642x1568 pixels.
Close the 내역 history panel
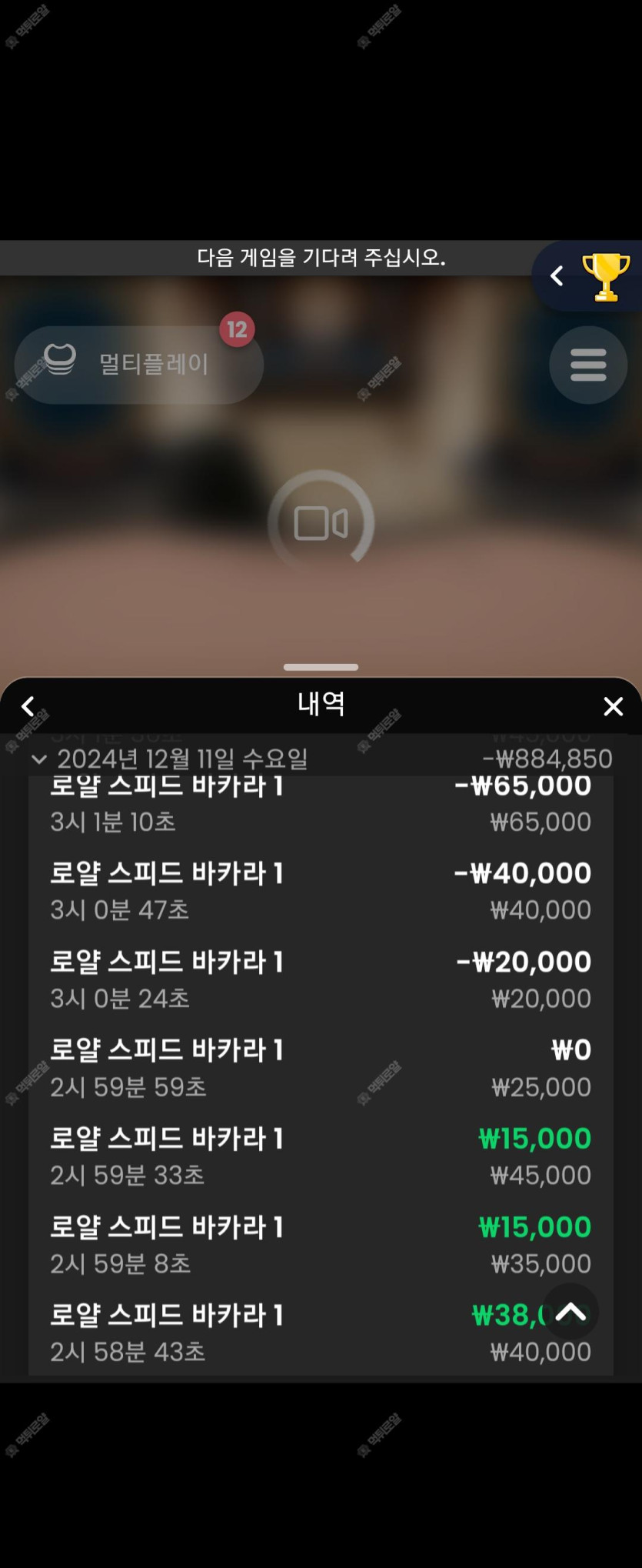[613, 706]
